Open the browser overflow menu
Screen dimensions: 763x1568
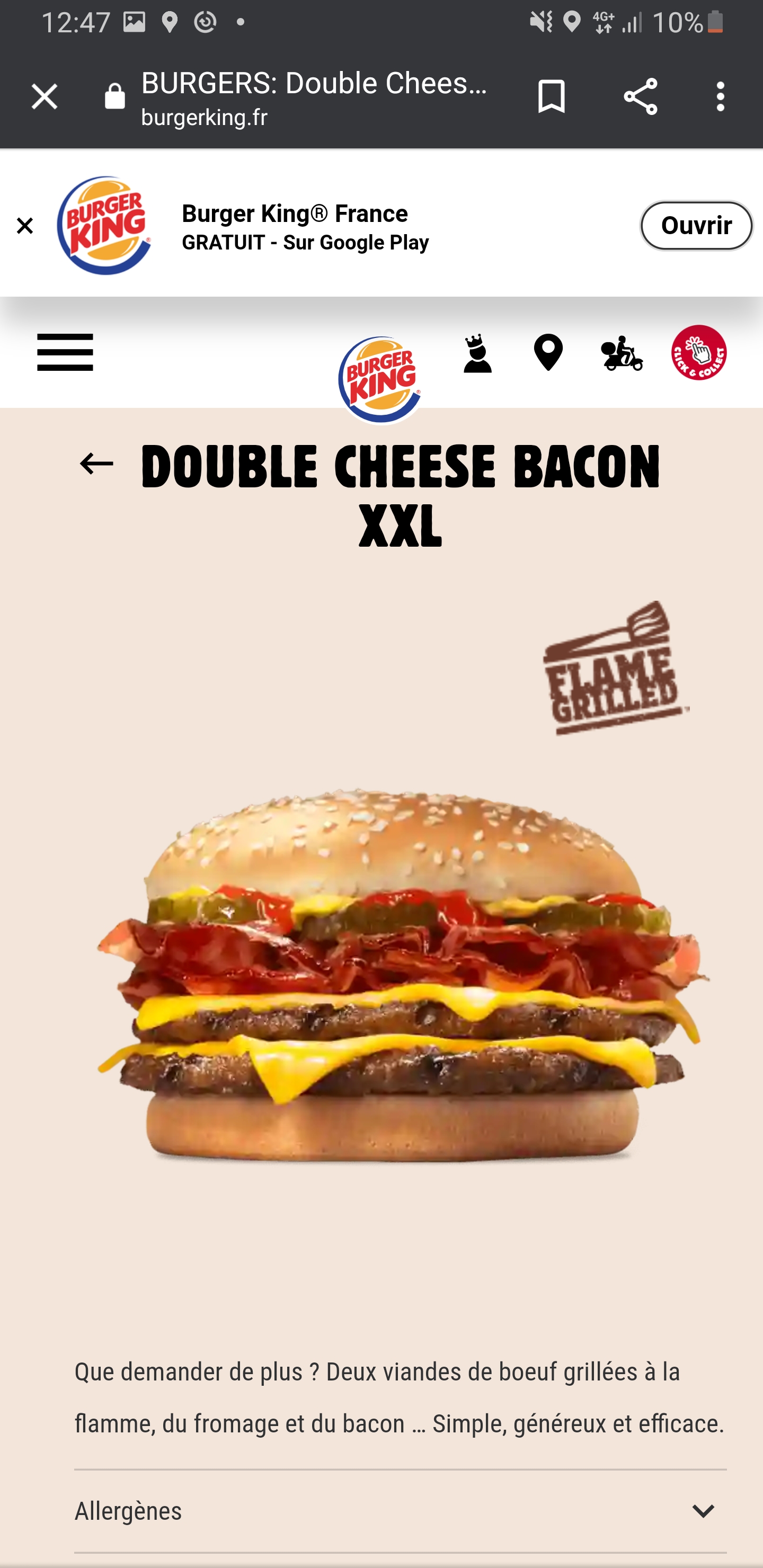point(721,96)
